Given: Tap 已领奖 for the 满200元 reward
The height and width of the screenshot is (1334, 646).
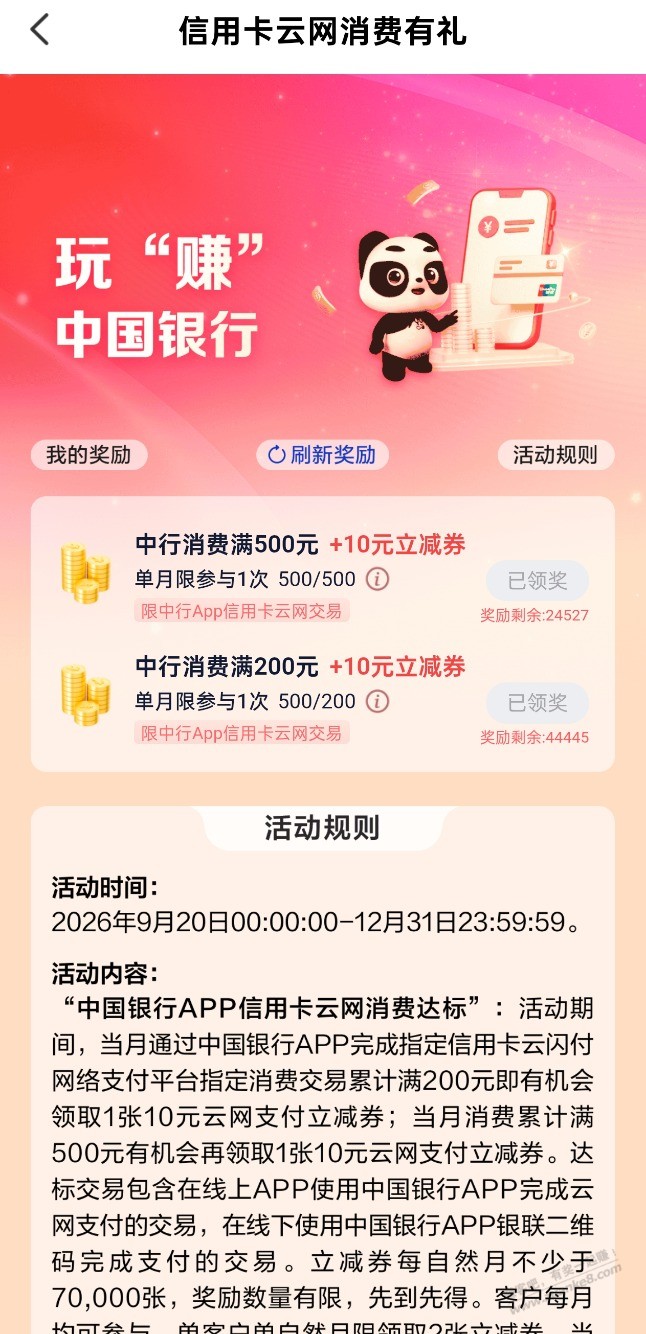Looking at the screenshot, I should [x=537, y=703].
